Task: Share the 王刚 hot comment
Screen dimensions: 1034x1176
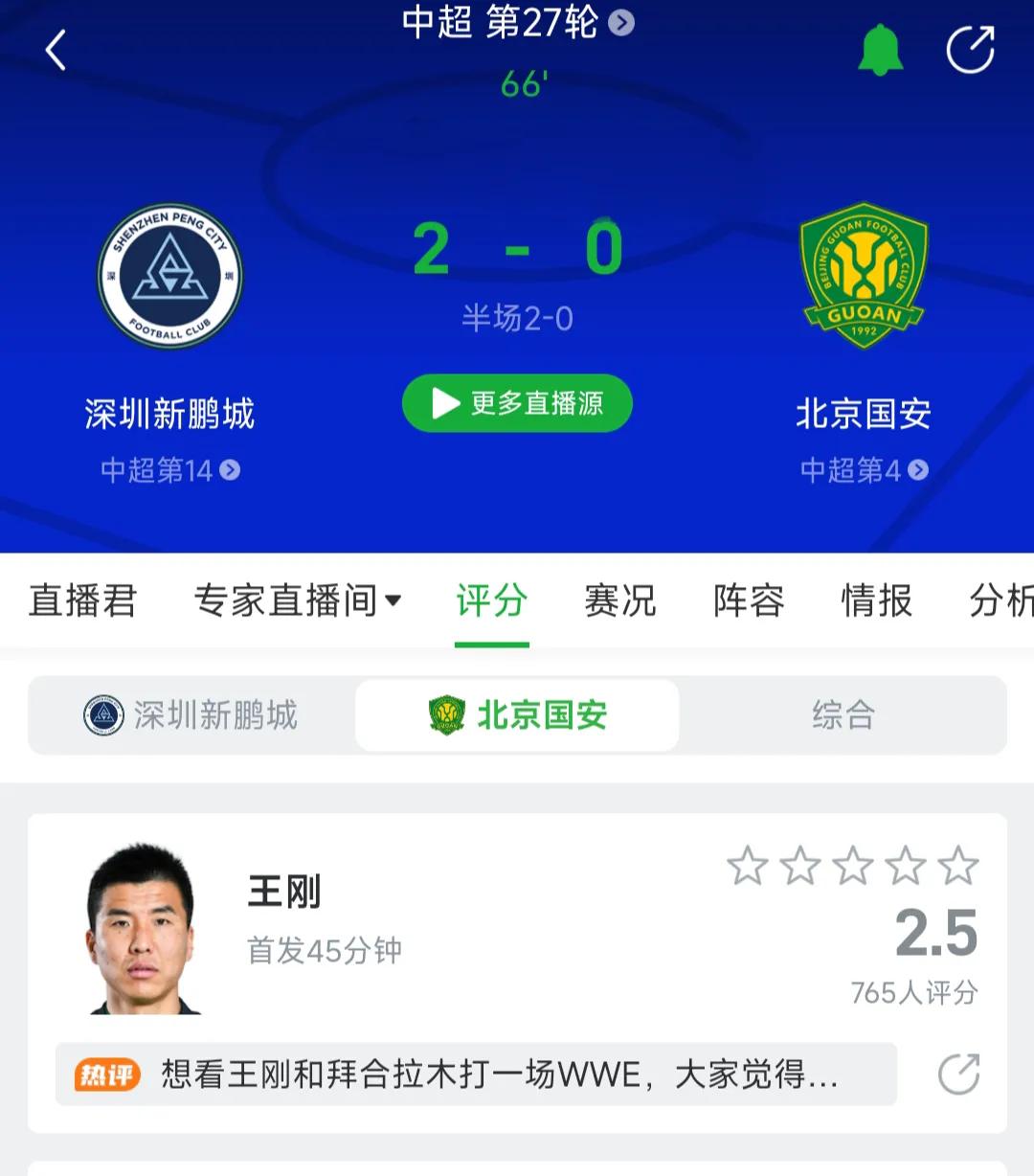Action: (958, 1074)
